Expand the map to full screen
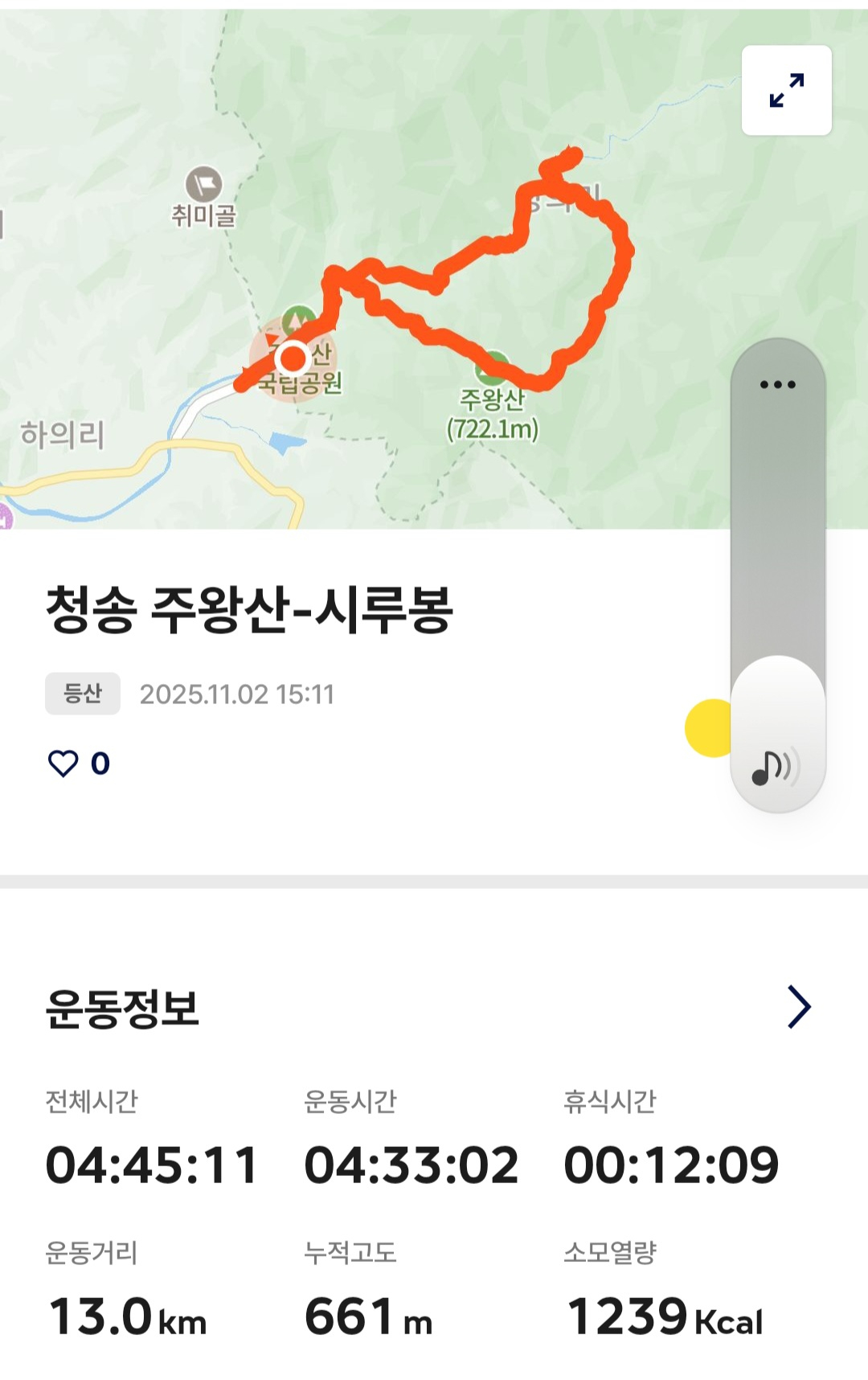The image size is (868, 1380). [x=786, y=90]
